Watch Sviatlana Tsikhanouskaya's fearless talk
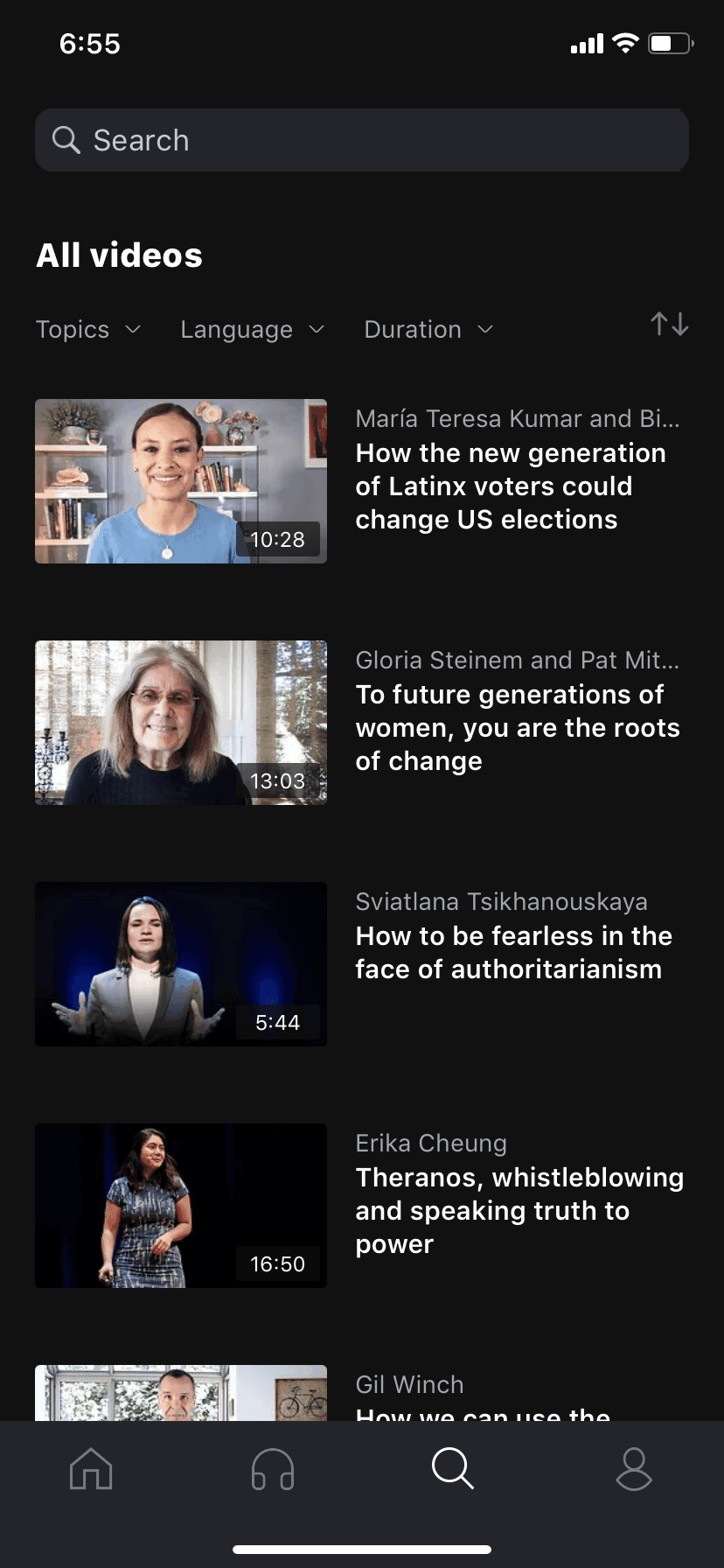The height and width of the screenshot is (1568, 724). 362,964
